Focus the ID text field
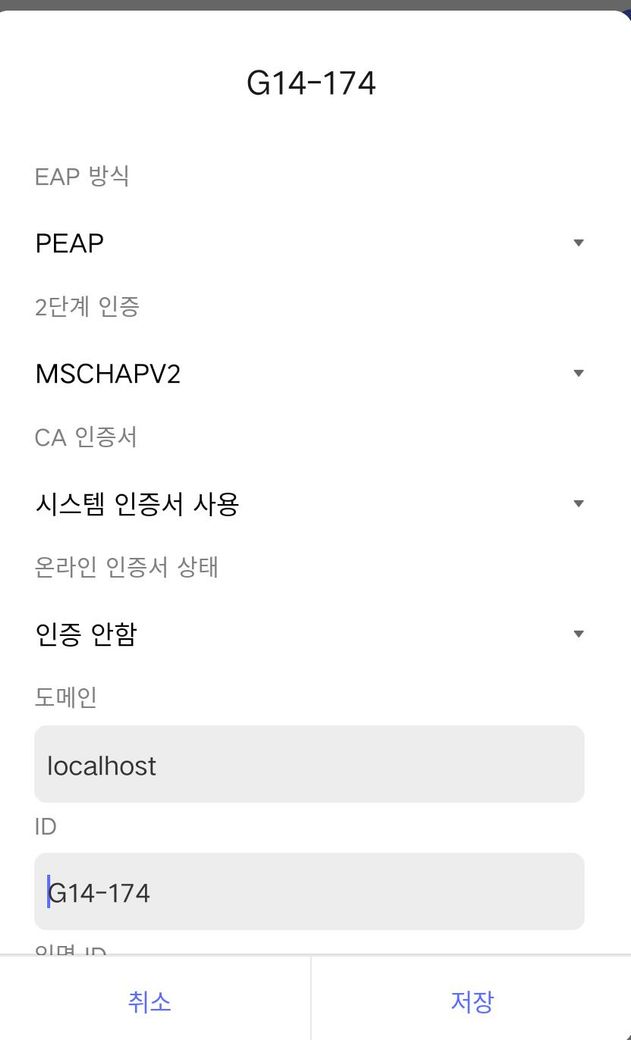631x1040 pixels. (309, 891)
